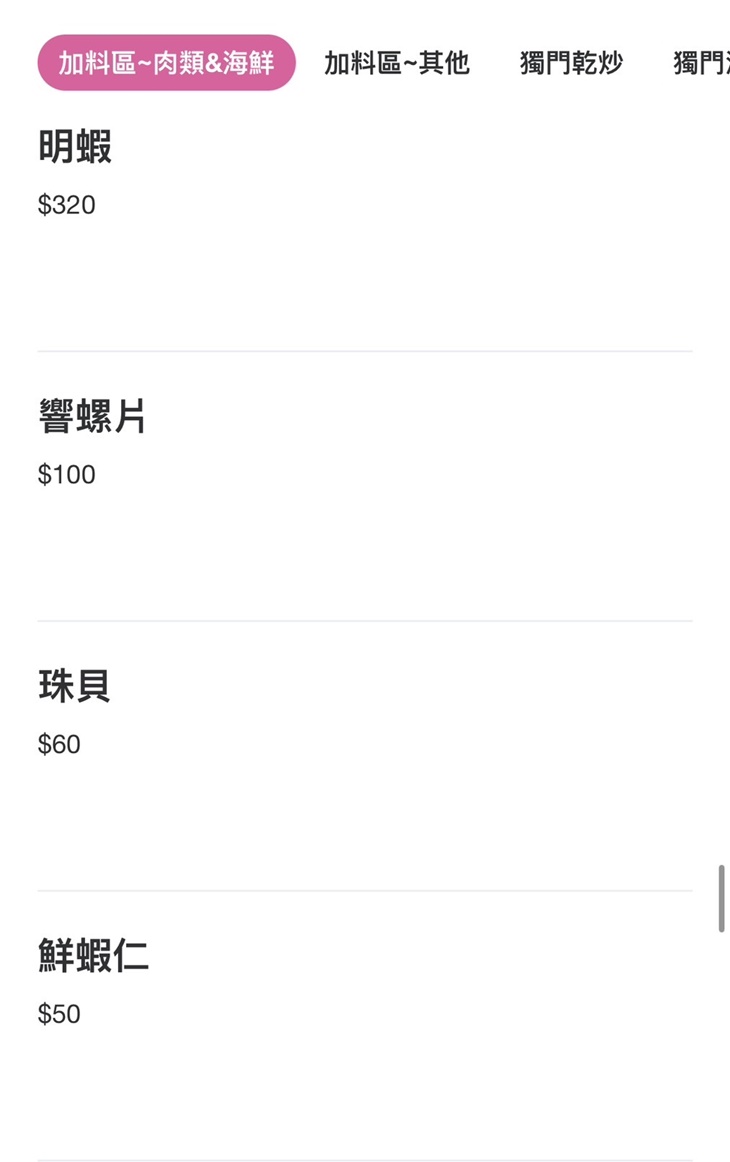This screenshot has height=1162, width=730.
Task: Click the pink highlighted category pill
Action: point(165,62)
